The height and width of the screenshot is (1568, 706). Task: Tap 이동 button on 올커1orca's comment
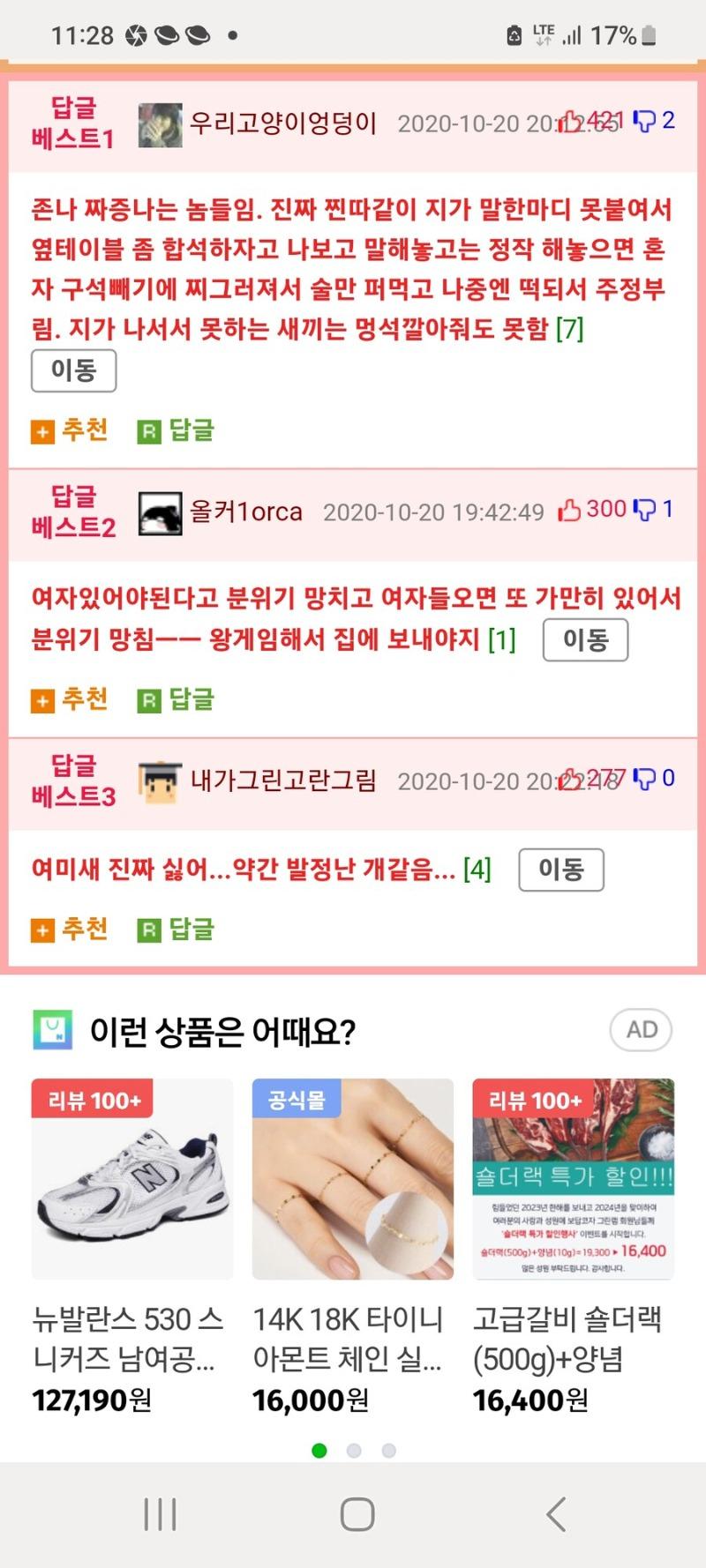tap(585, 639)
